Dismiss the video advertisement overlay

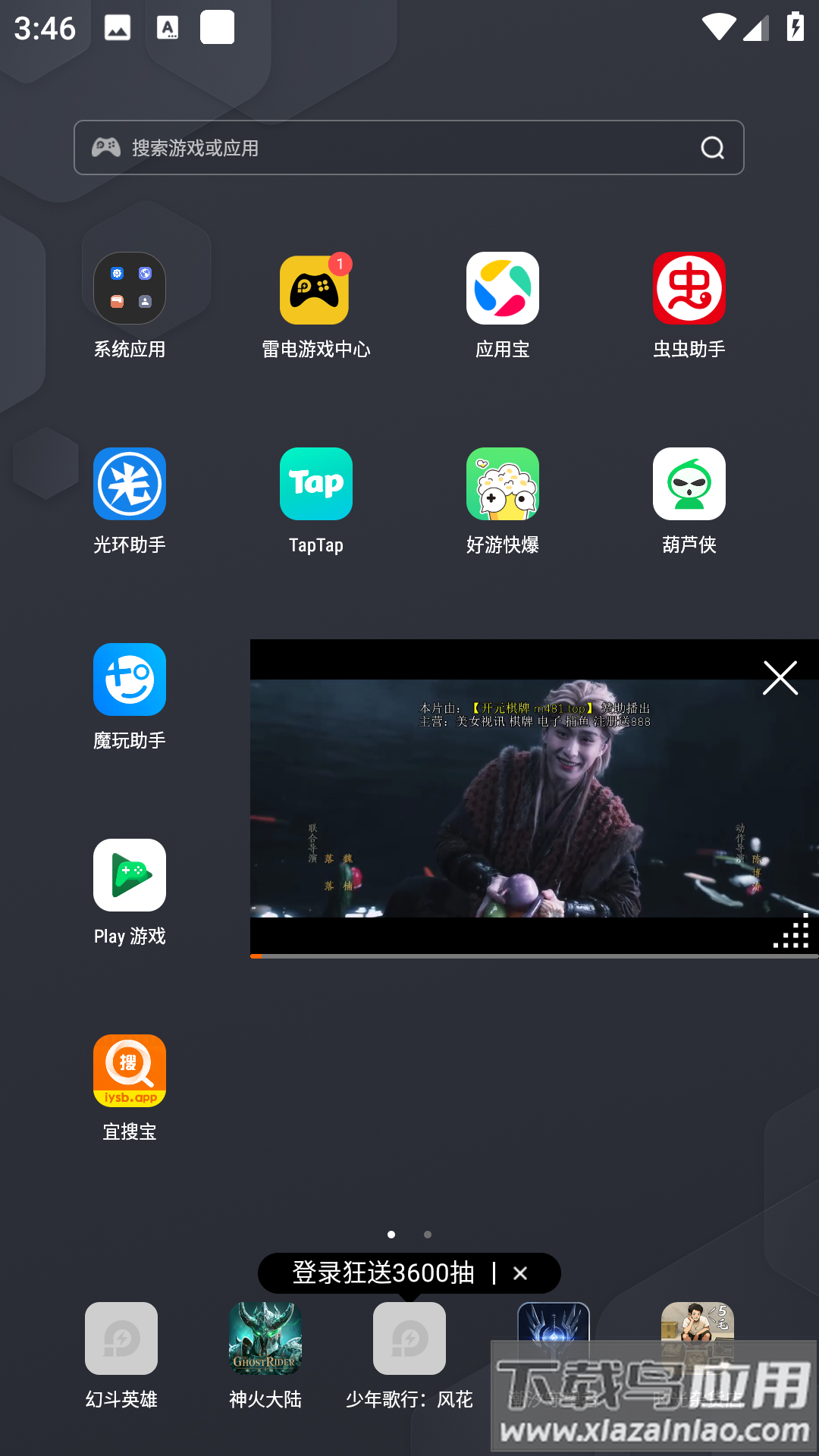(780, 677)
